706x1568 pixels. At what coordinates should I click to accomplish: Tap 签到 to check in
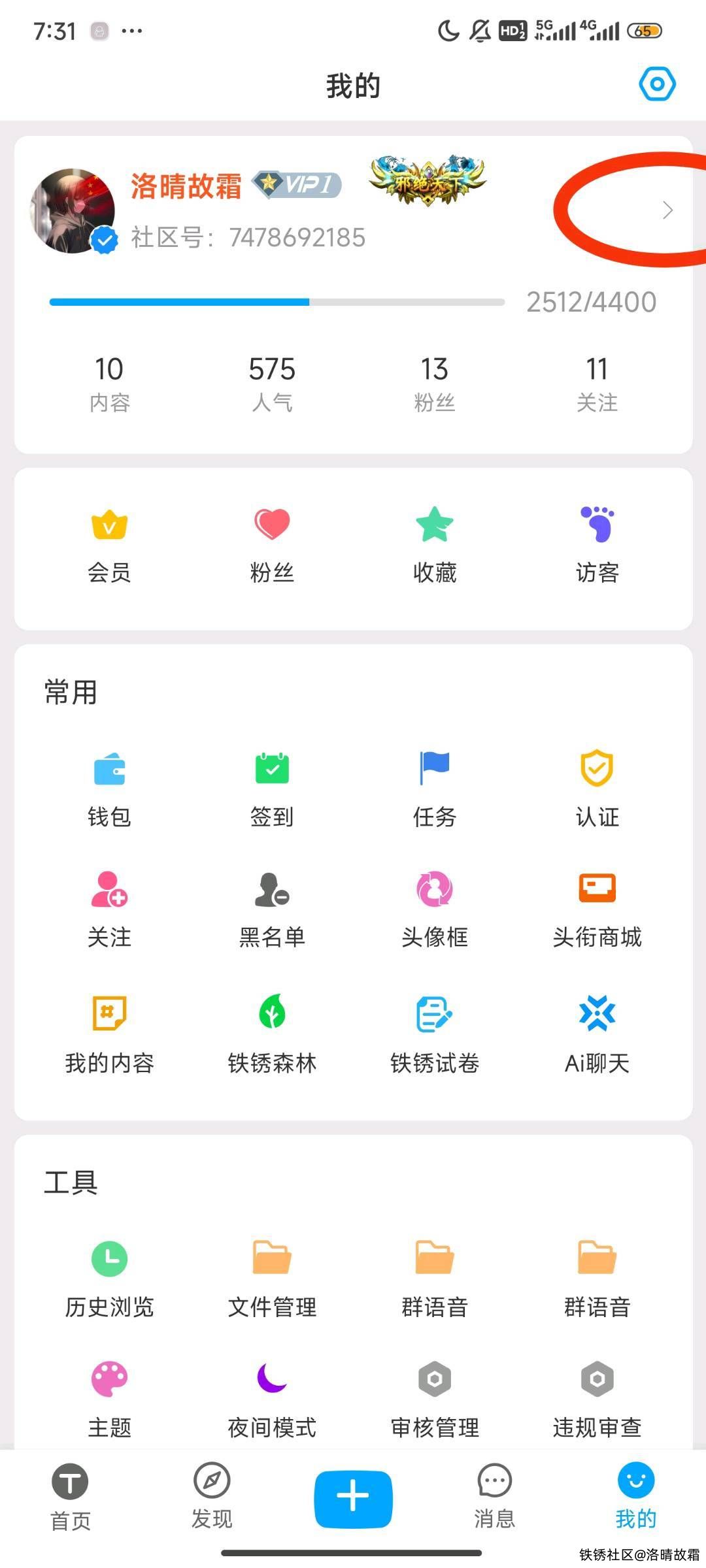pos(272,788)
